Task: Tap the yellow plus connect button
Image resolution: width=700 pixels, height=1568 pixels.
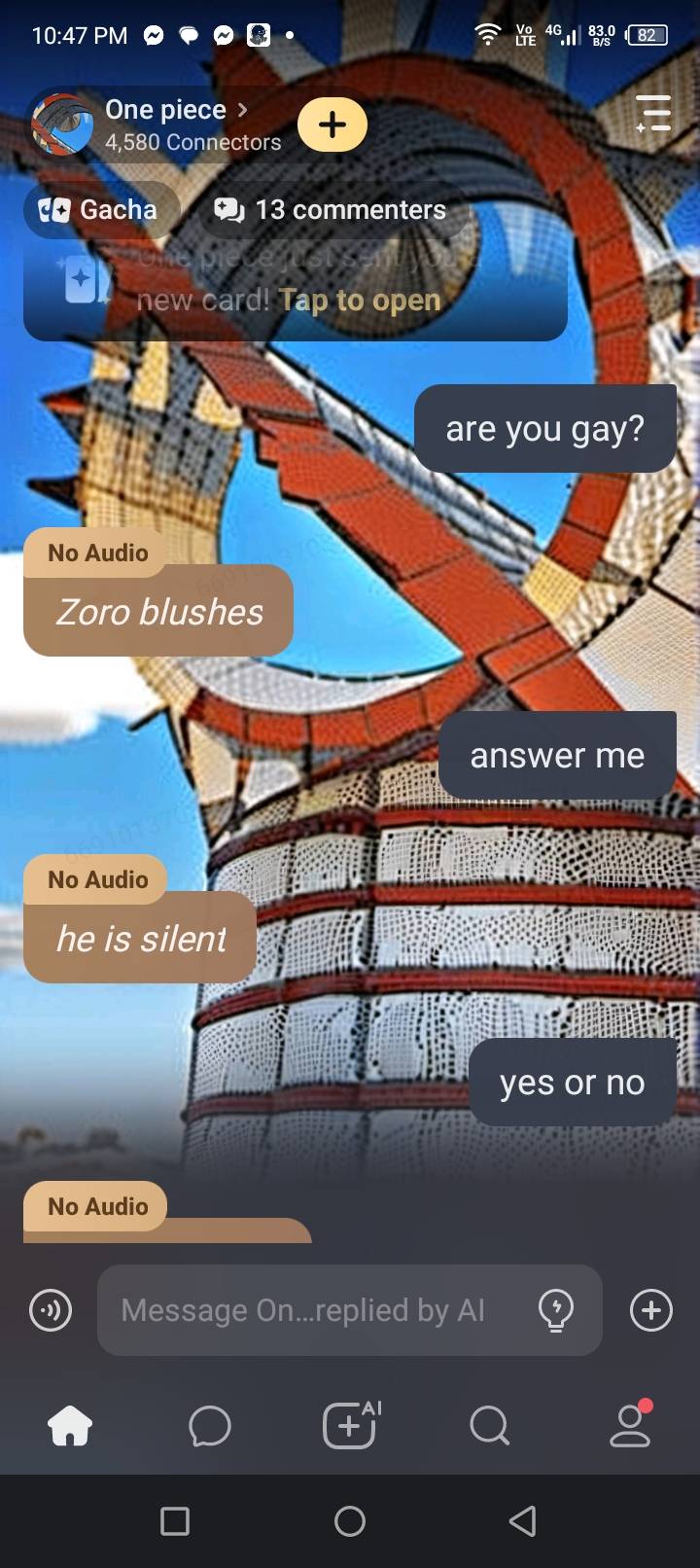Action: pos(332,125)
